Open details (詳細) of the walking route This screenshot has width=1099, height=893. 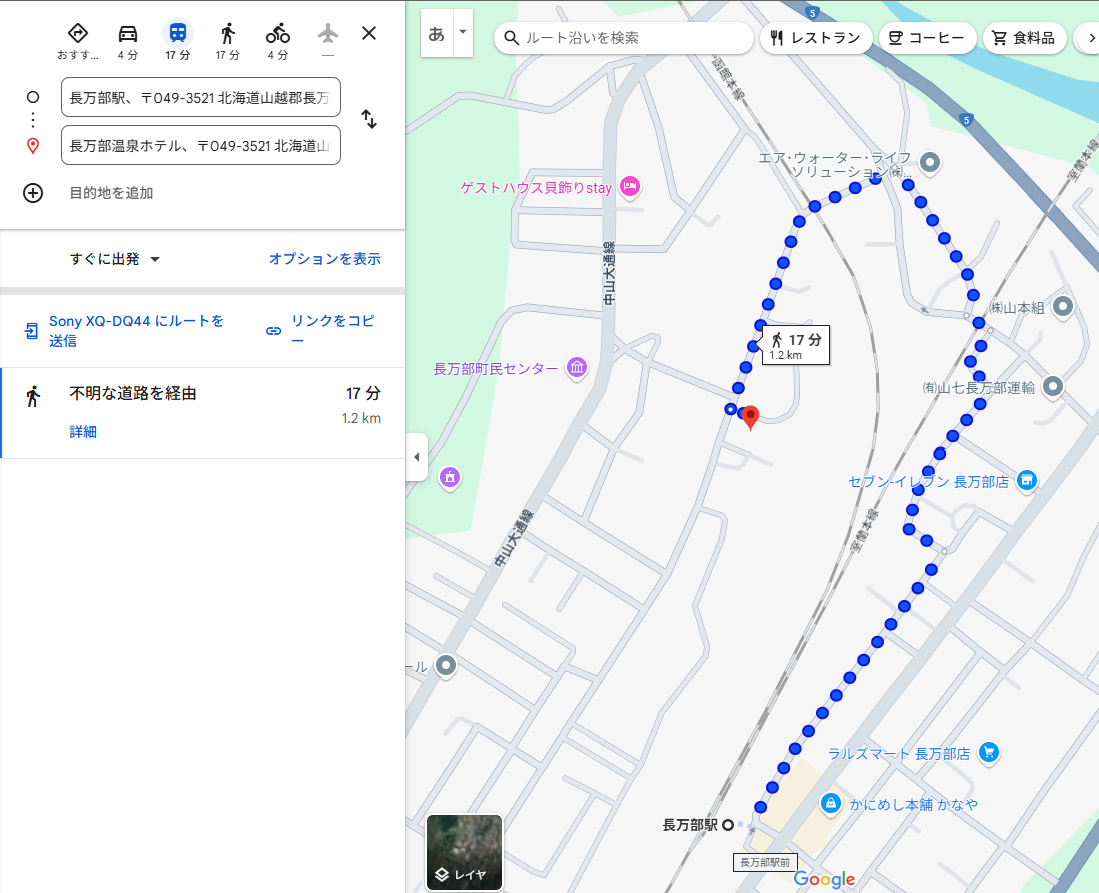pyautogui.click(x=83, y=432)
